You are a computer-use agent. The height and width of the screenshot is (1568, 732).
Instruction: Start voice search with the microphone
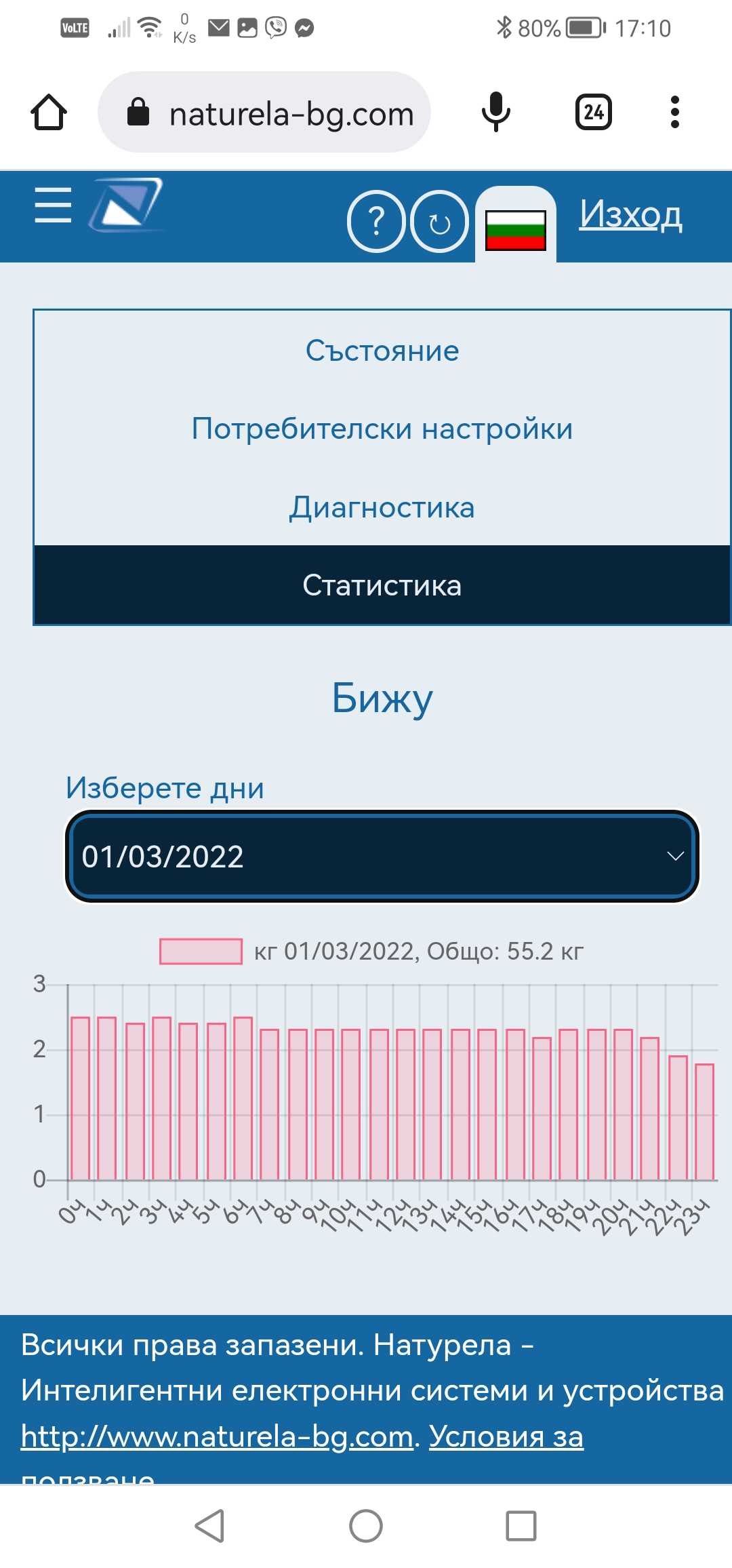[x=495, y=112]
